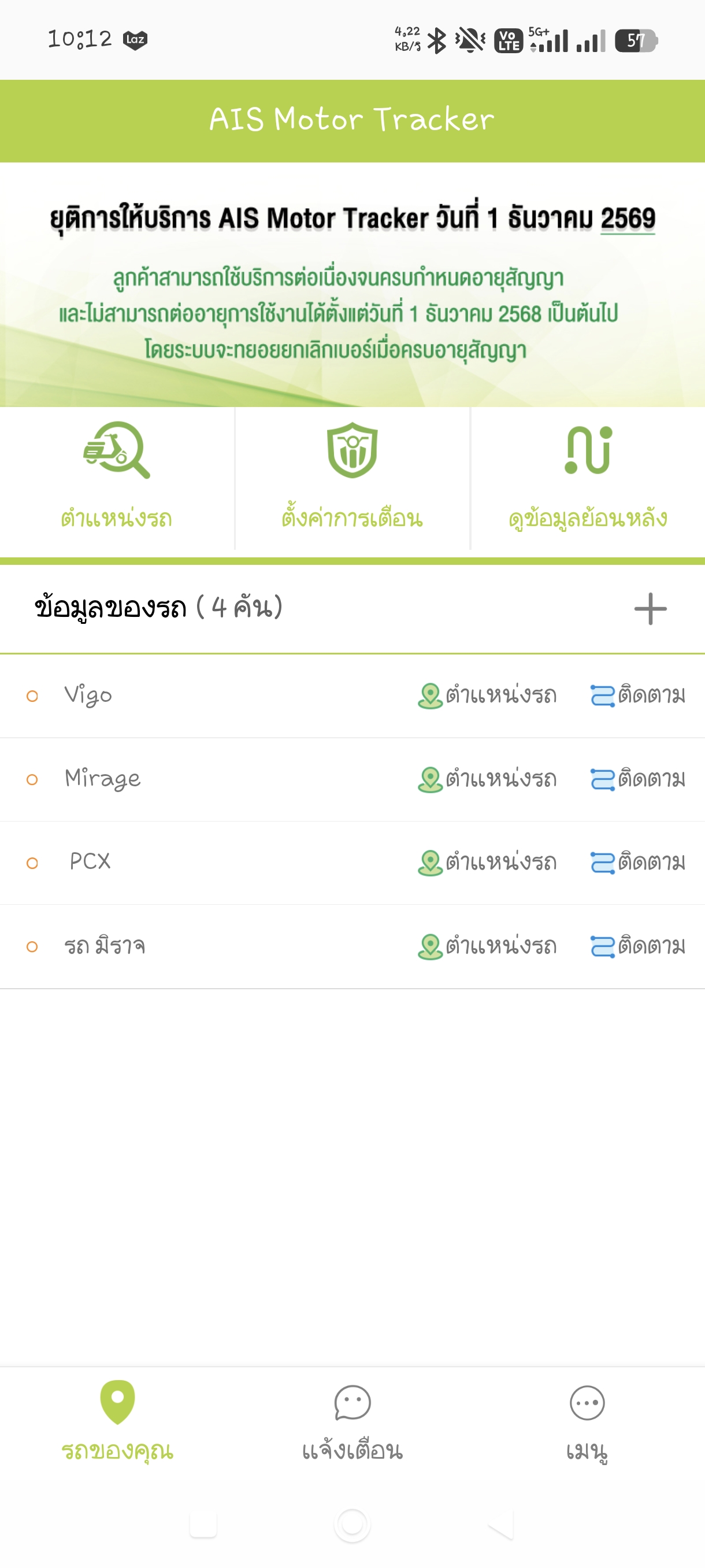This screenshot has height=1568, width=705.
Task: Show ตำแหน่งรถ location for Mirage
Action: pos(487,780)
